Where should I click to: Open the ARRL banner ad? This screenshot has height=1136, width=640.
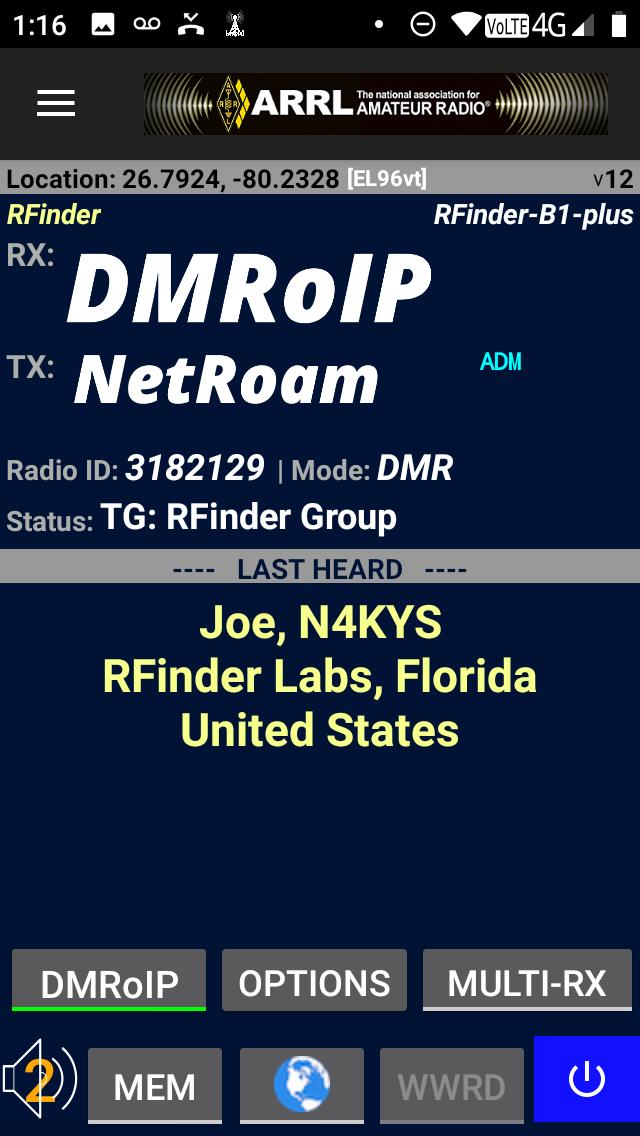(375, 103)
